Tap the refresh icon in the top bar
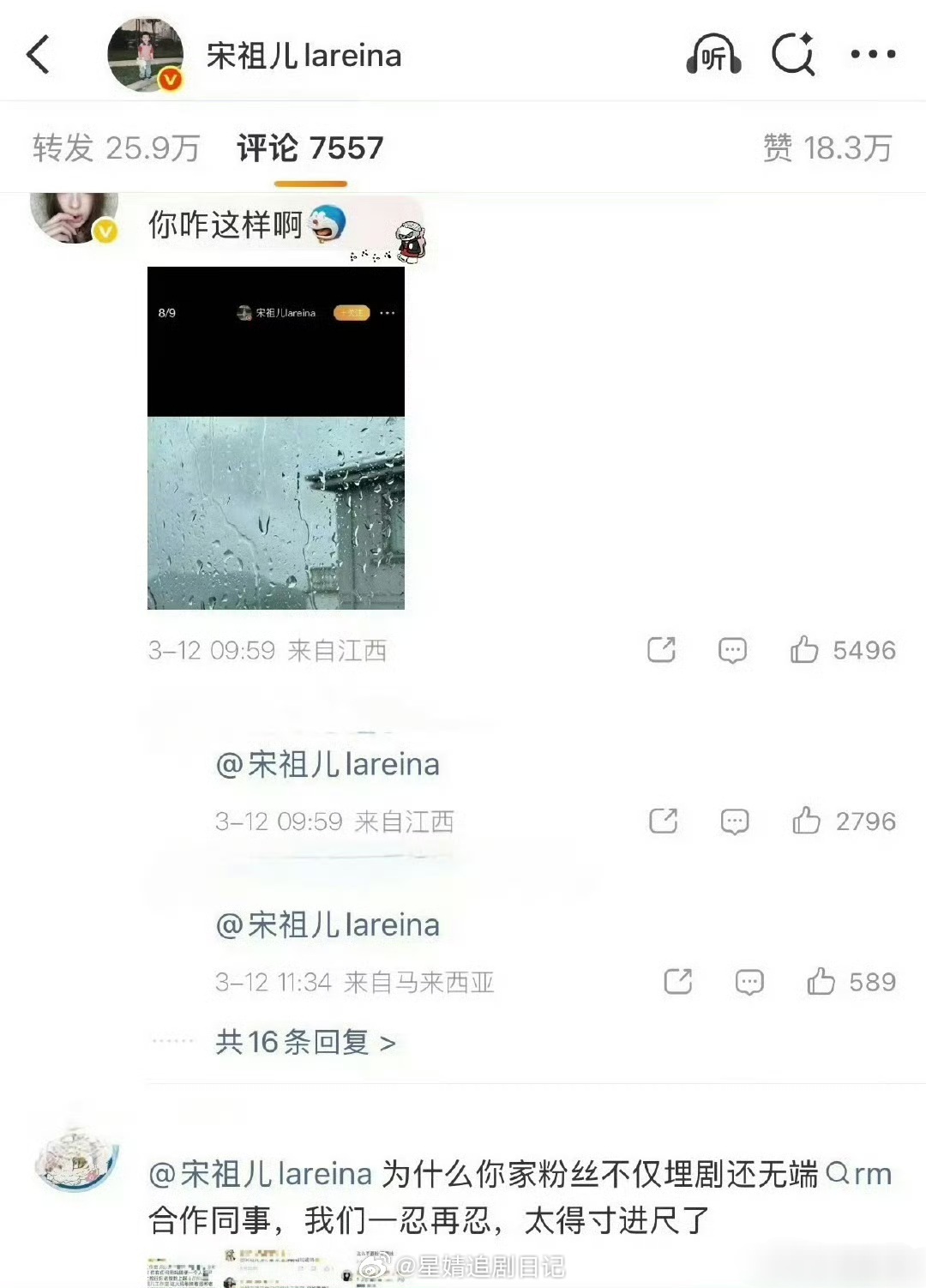926x1288 pixels. pos(793,54)
